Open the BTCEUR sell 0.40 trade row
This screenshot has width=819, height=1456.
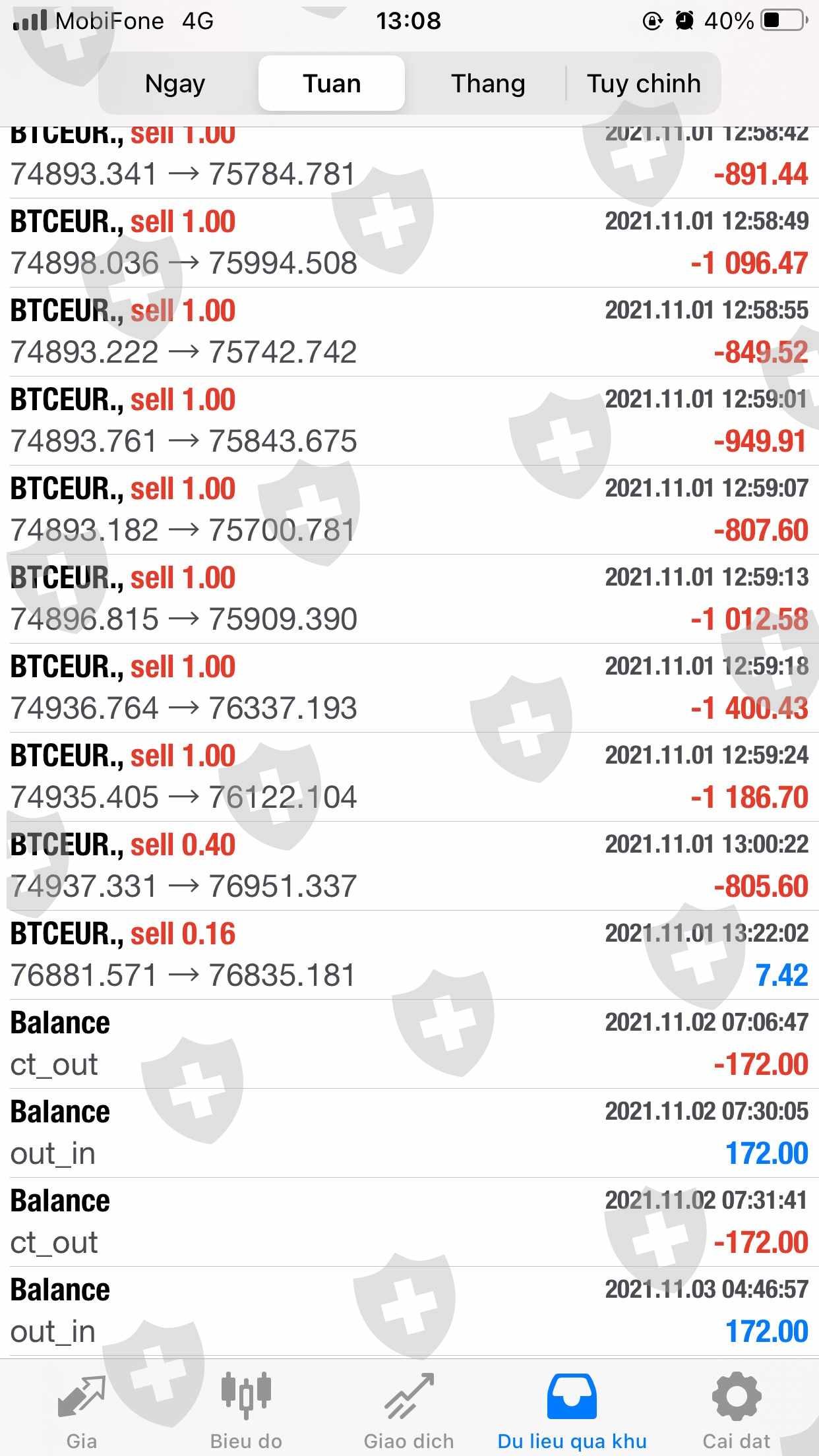[409, 866]
